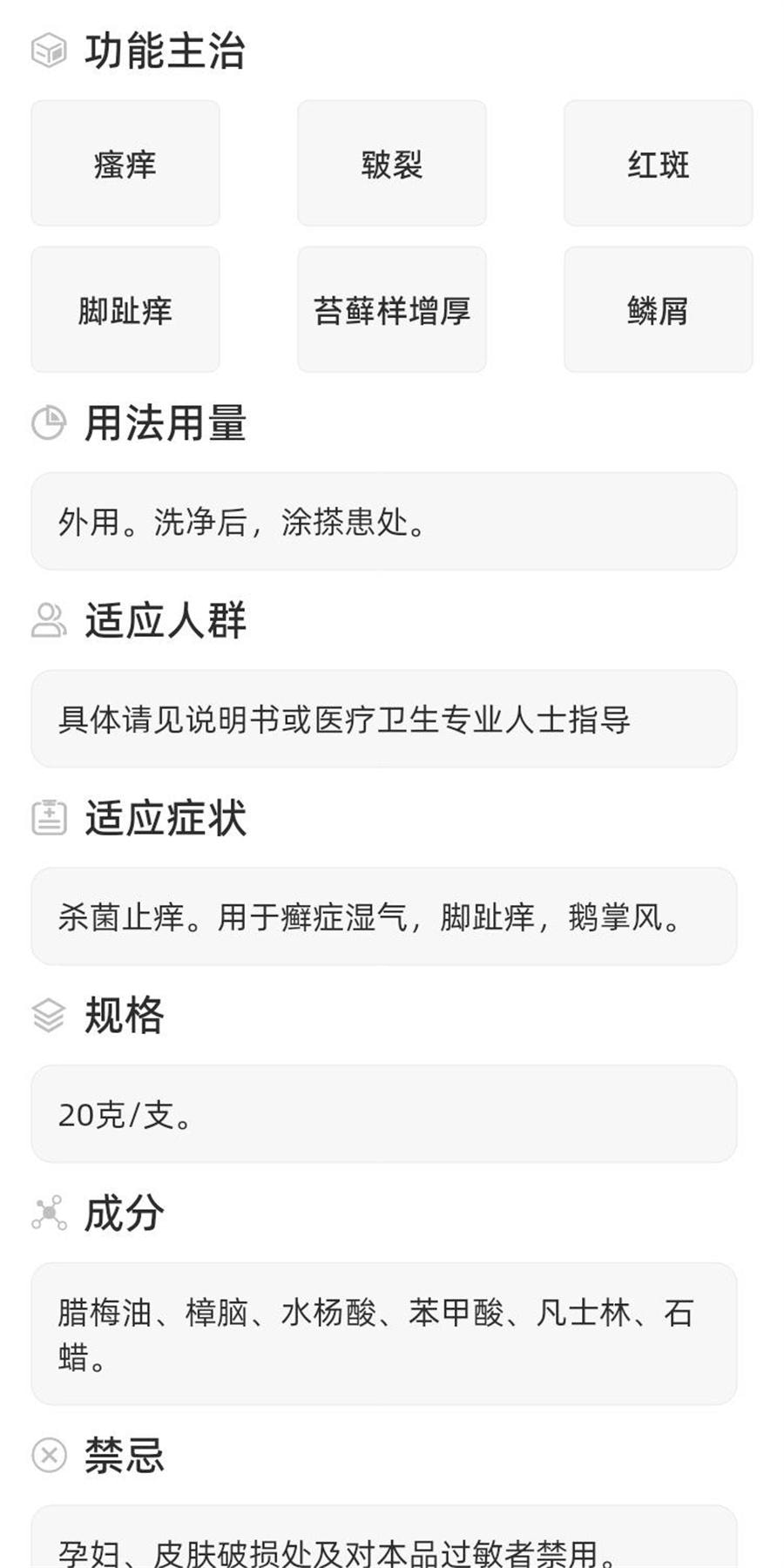
Task: Click the layers icon beside 规格
Action: 50,1014
